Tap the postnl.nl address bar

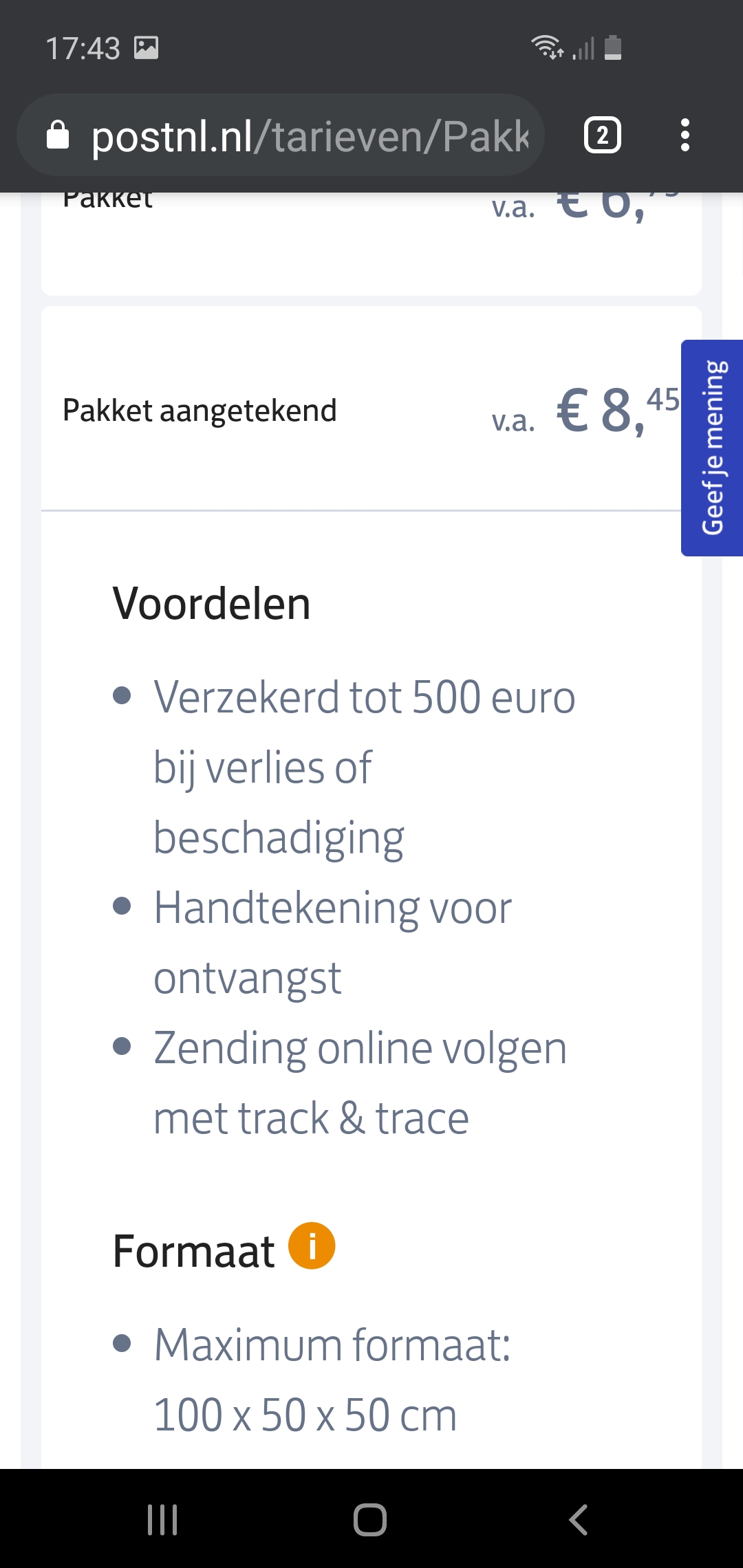(281, 135)
